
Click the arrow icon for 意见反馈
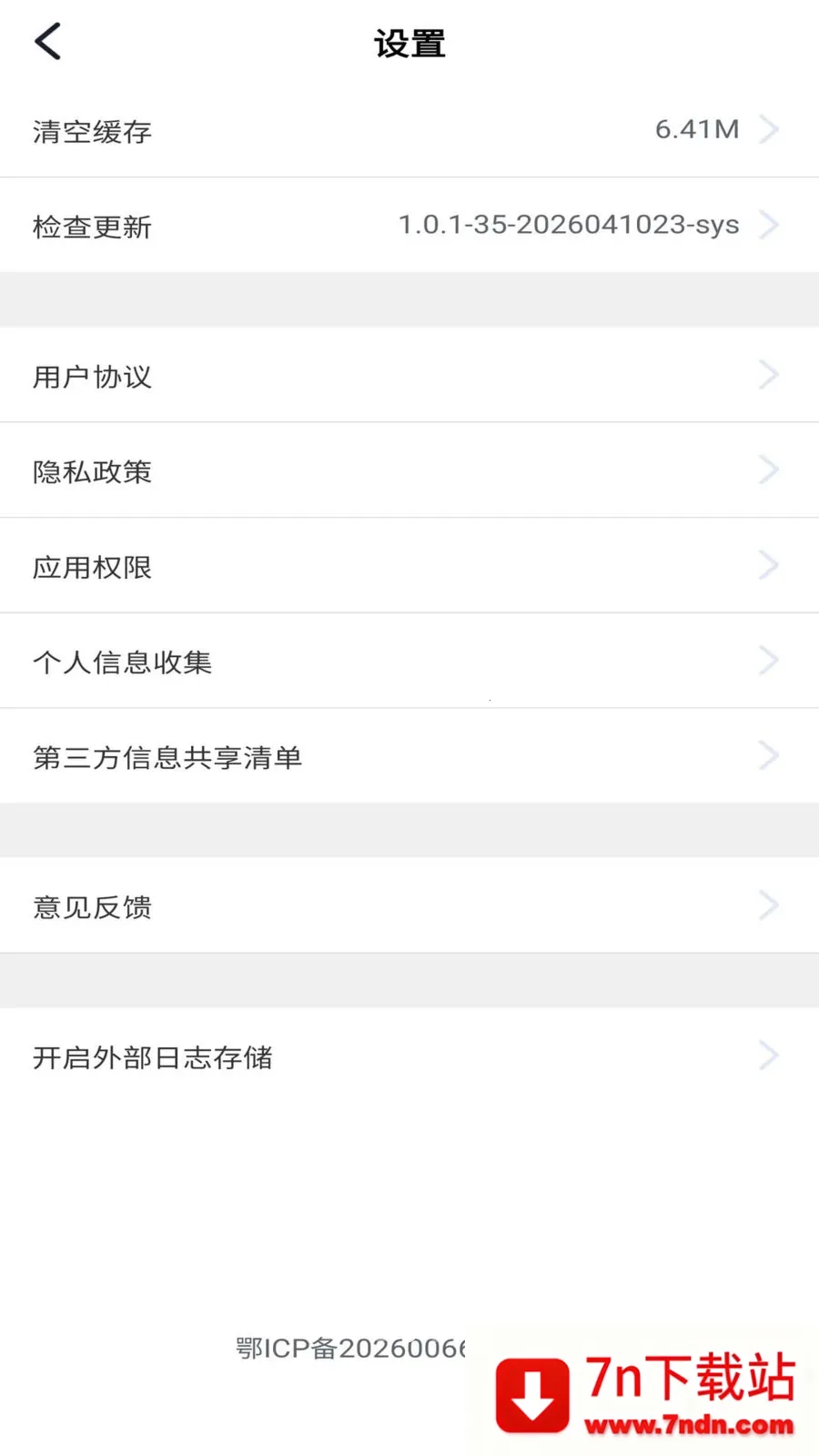coord(769,905)
